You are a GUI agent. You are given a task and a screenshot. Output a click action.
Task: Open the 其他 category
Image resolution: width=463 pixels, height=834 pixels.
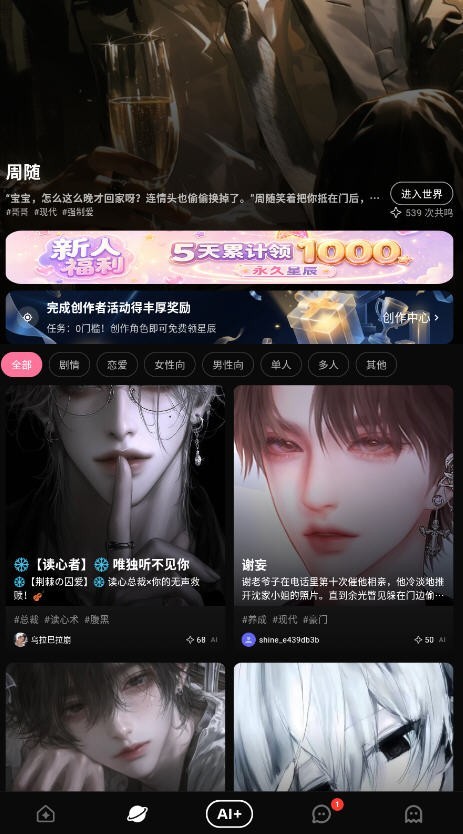(x=376, y=364)
